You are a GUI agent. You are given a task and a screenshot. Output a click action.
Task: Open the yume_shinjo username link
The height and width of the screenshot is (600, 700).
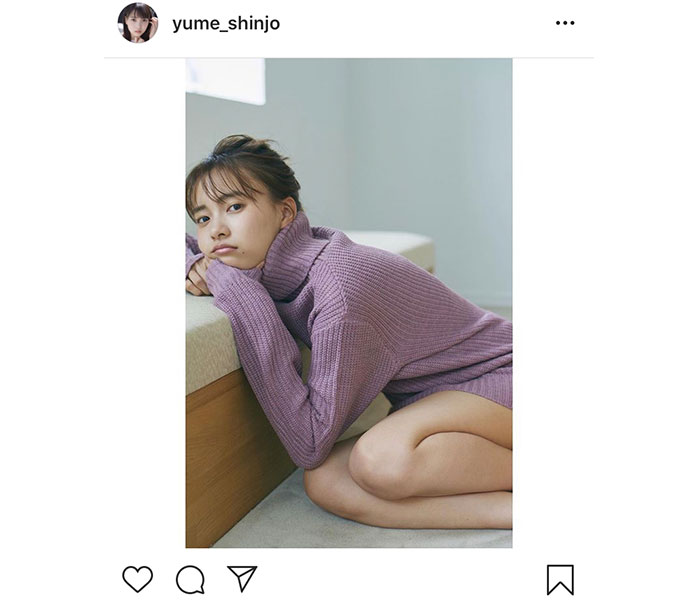click(226, 24)
